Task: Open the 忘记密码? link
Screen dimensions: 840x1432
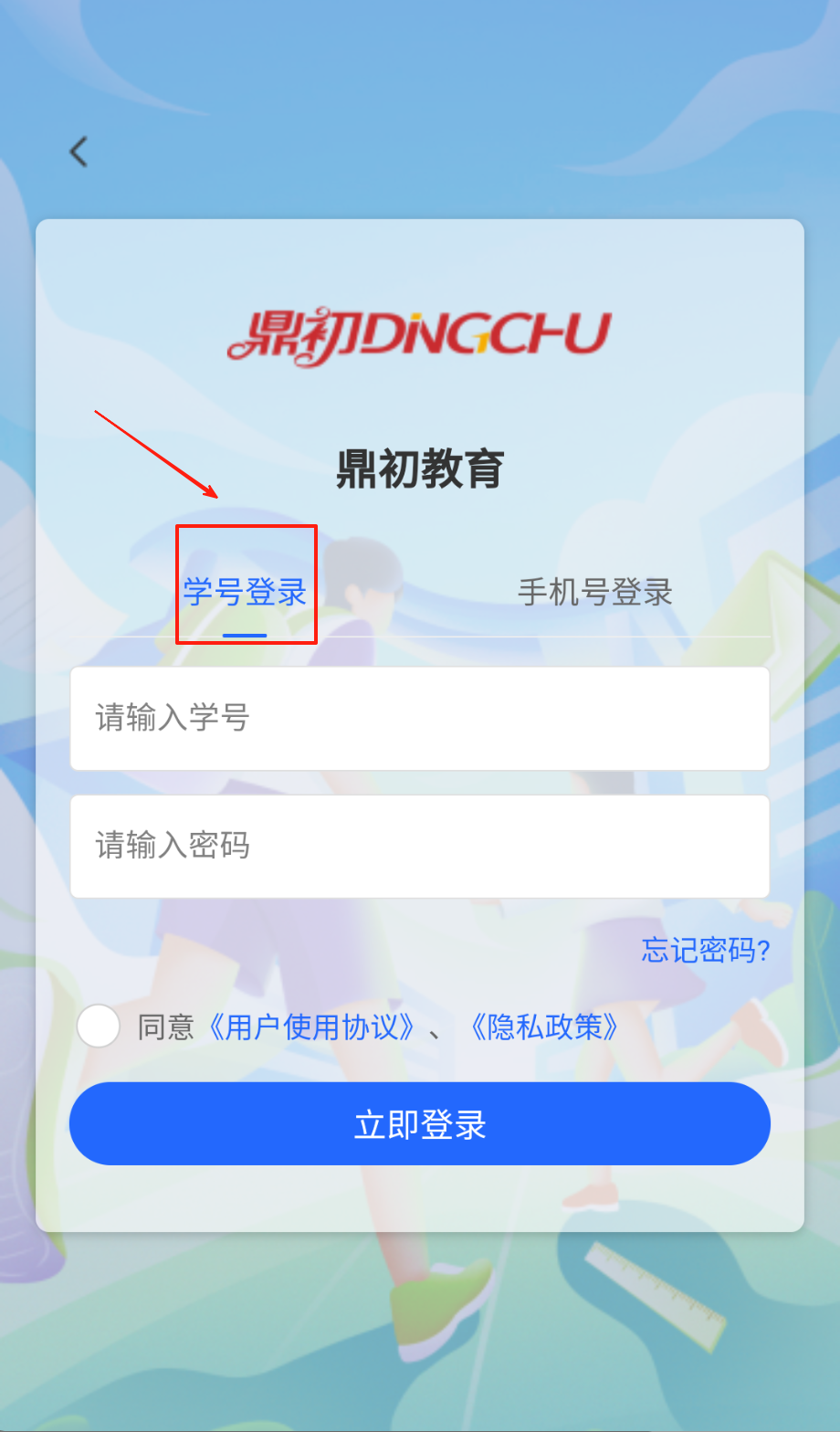Action: [x=705, y=950]
